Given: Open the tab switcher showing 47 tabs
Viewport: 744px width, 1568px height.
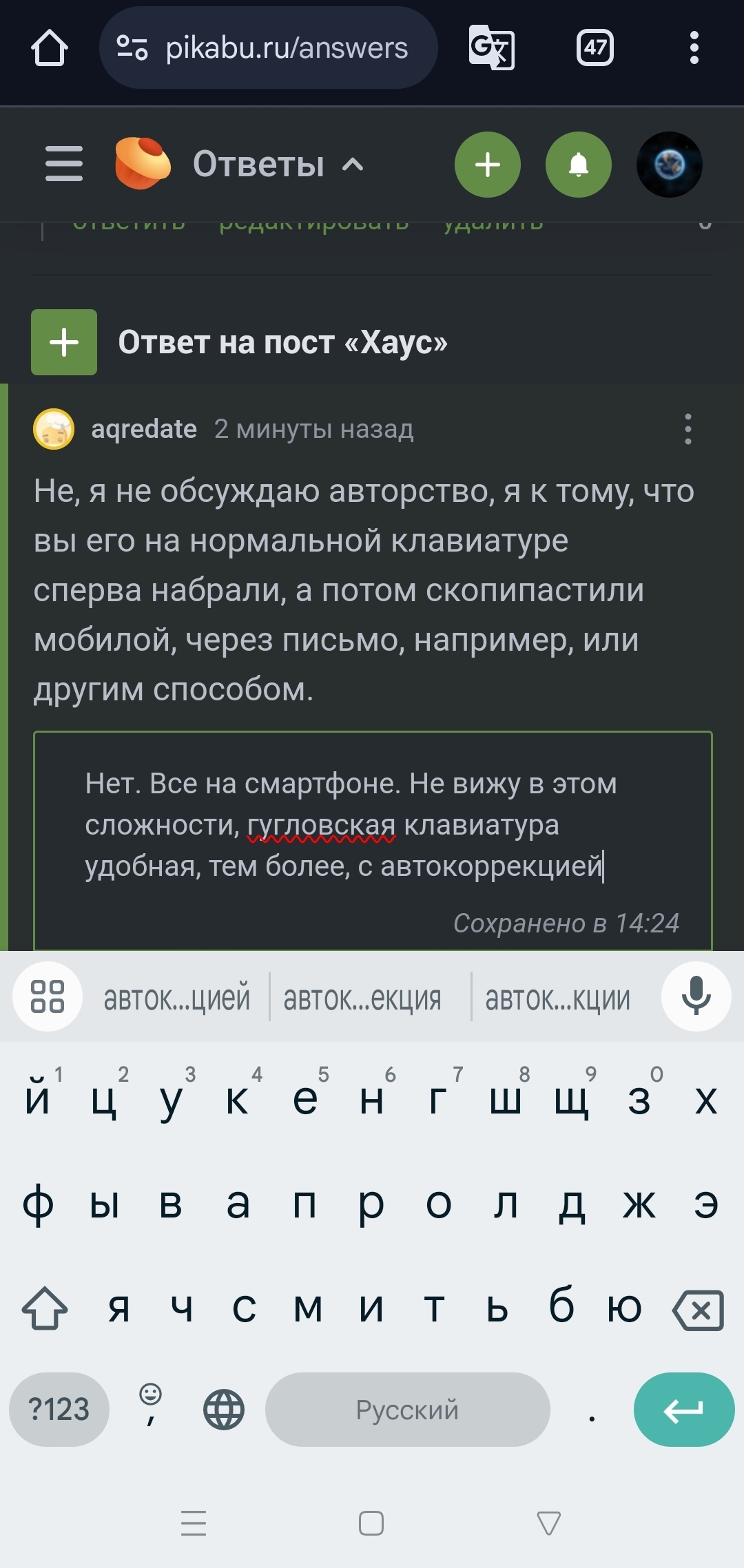Looking at the screenshot, I should [595, 48].
